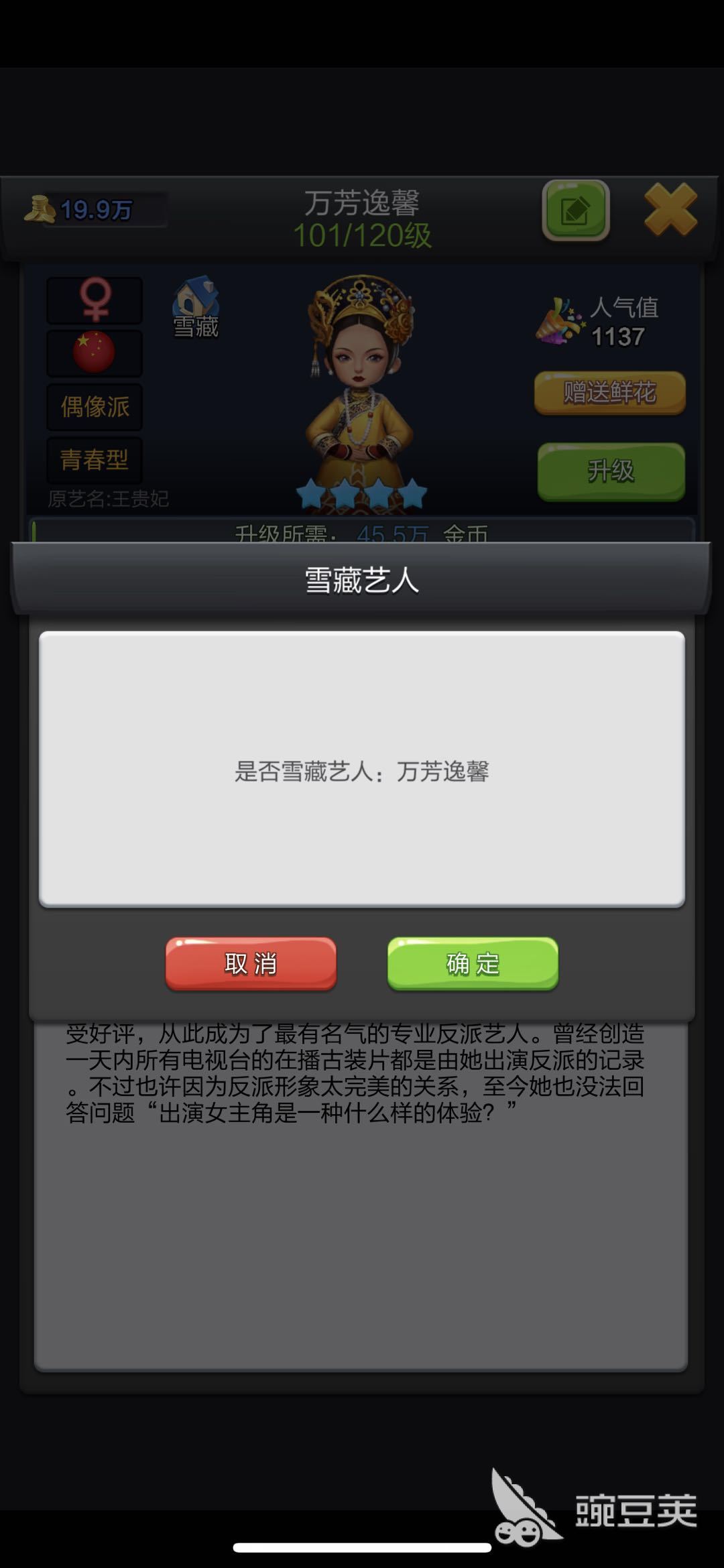Tap 升级 to upgrade the artist
This screenshot has height=1568, width=724.
[611, 471]
